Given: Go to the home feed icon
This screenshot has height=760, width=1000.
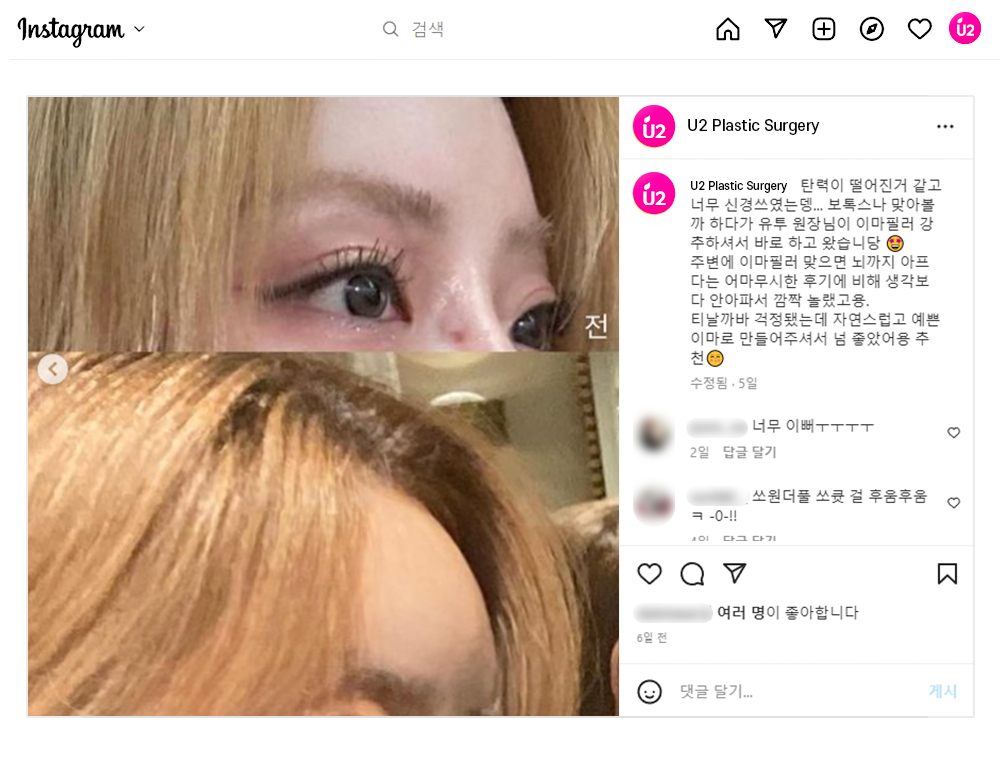Looking at the screenshot, I should pos(728,29).
